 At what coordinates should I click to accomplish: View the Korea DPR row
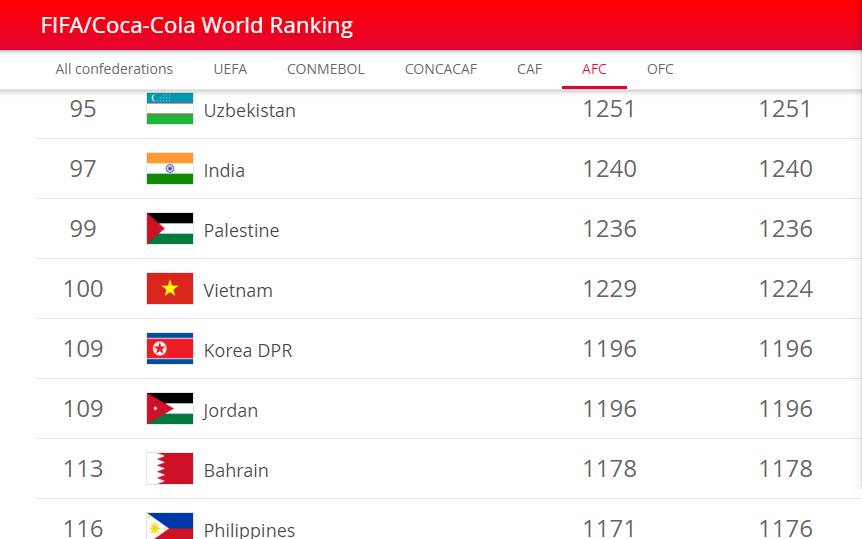tap(247, 350)
